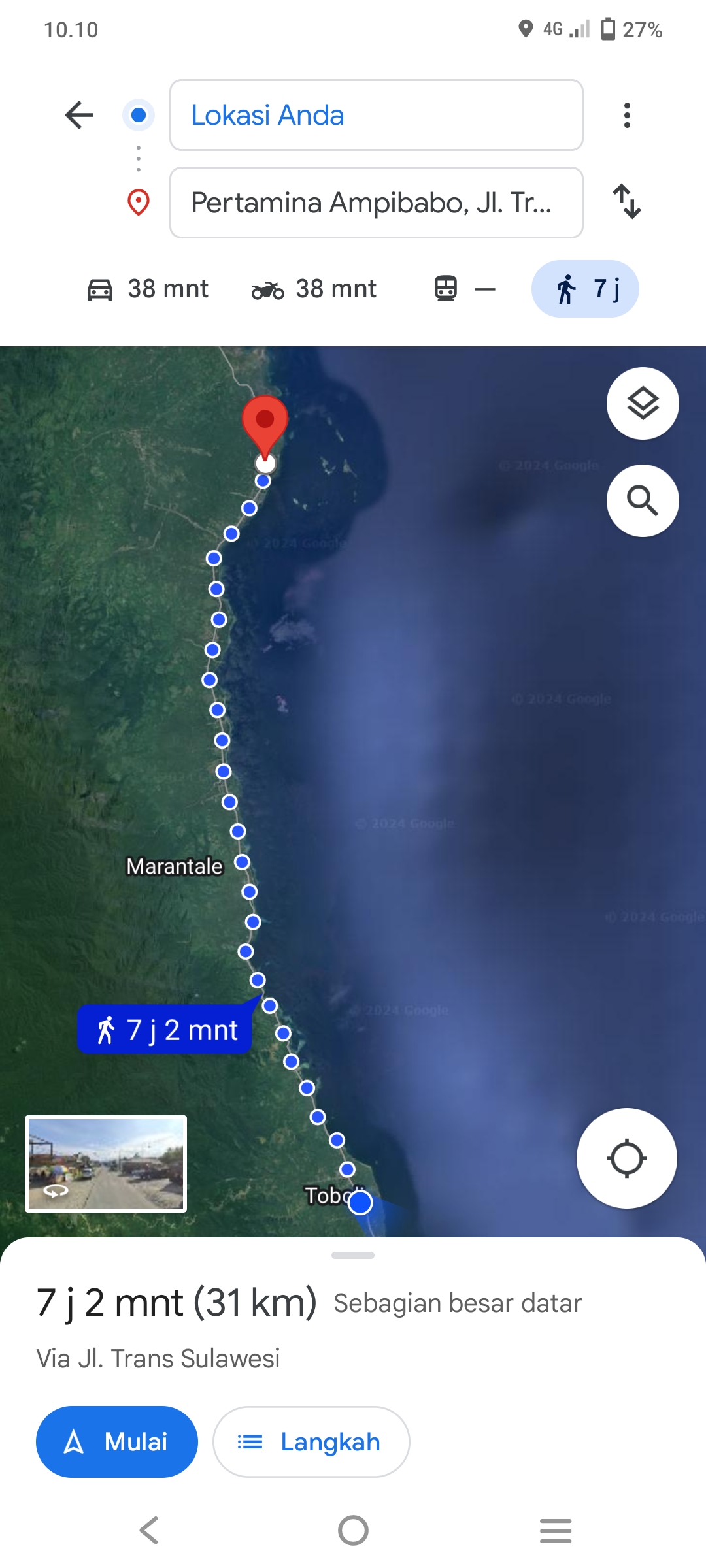Center map on my current location
The image size is (706, 1568).
point(626,1158)
